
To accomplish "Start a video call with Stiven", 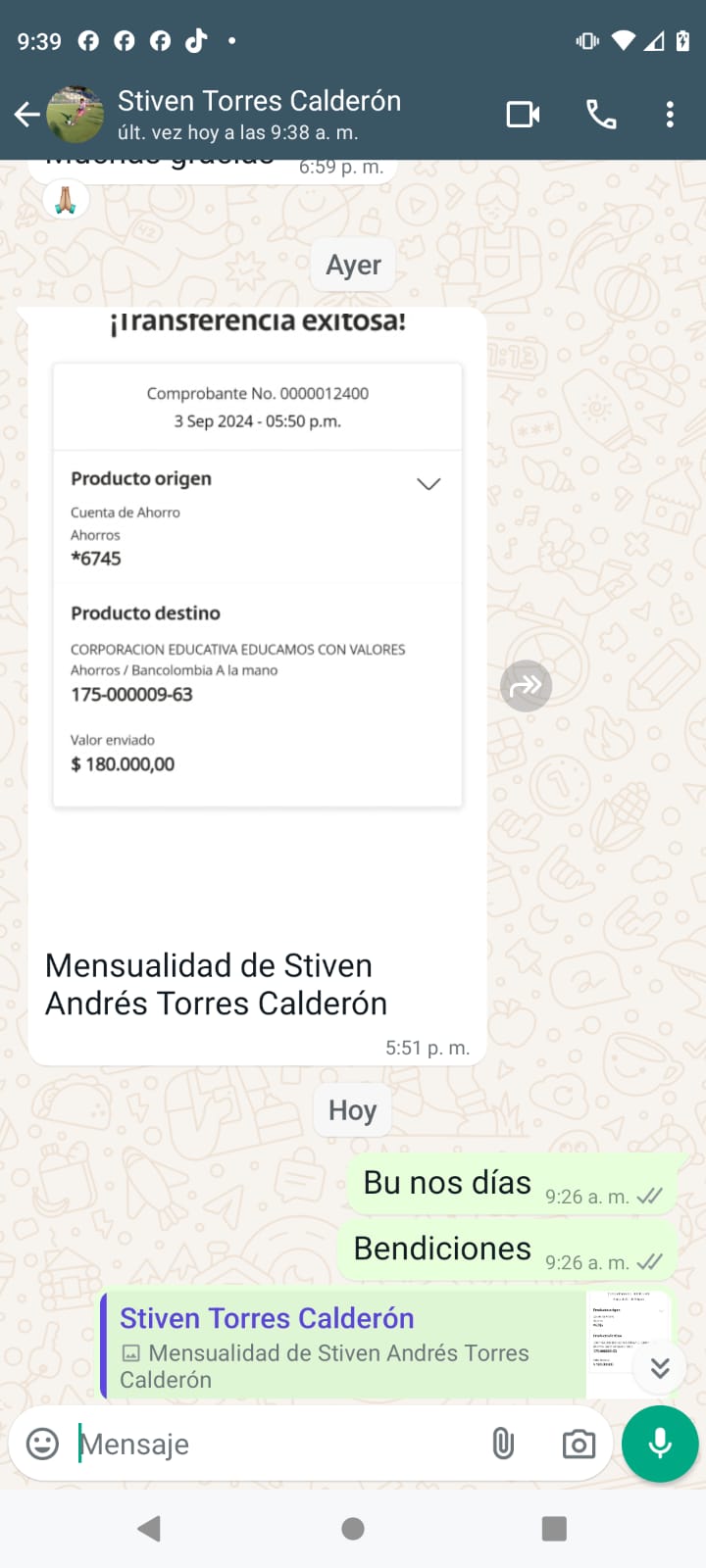I will click(523, 115).
